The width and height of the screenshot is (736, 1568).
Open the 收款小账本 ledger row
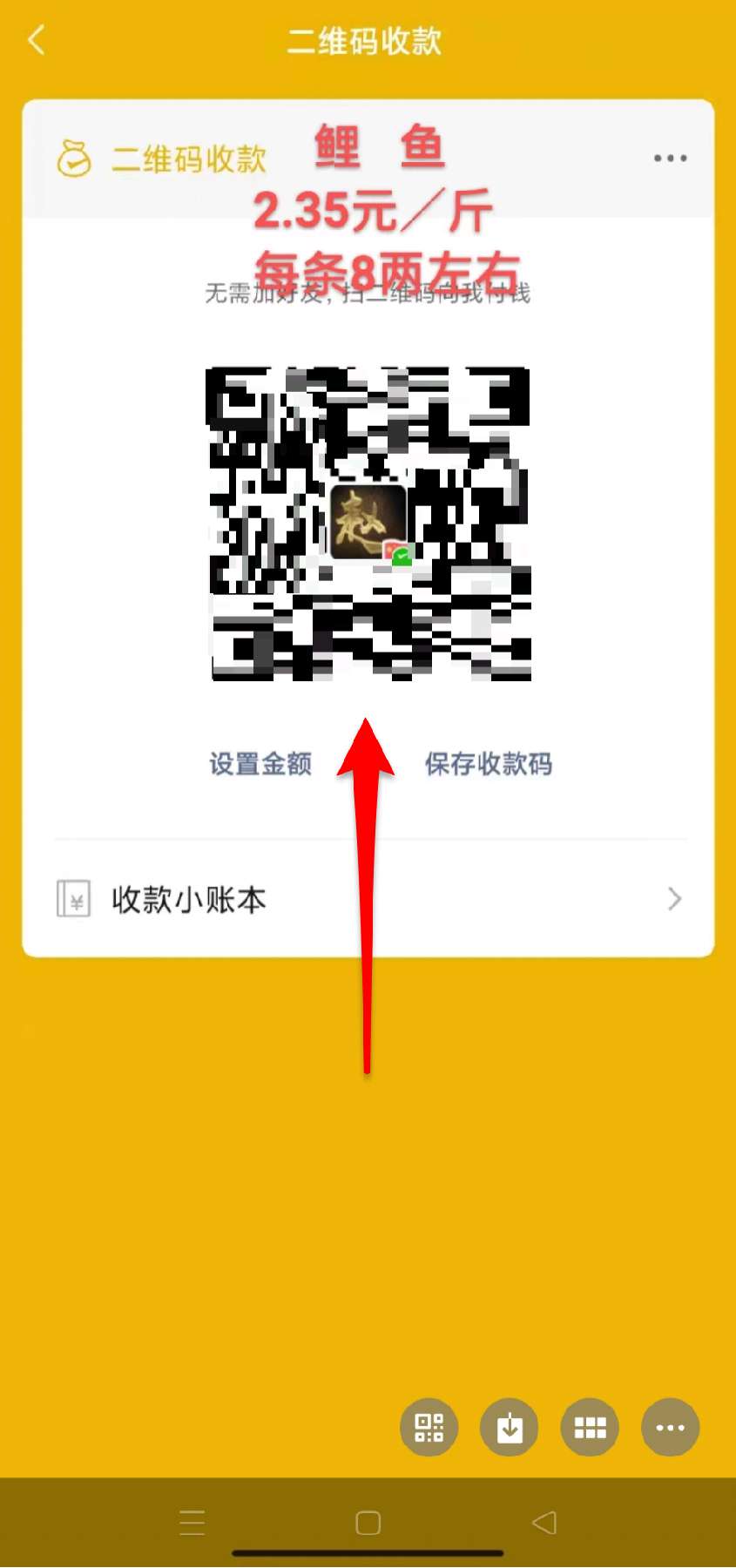[x=368, y=899]
